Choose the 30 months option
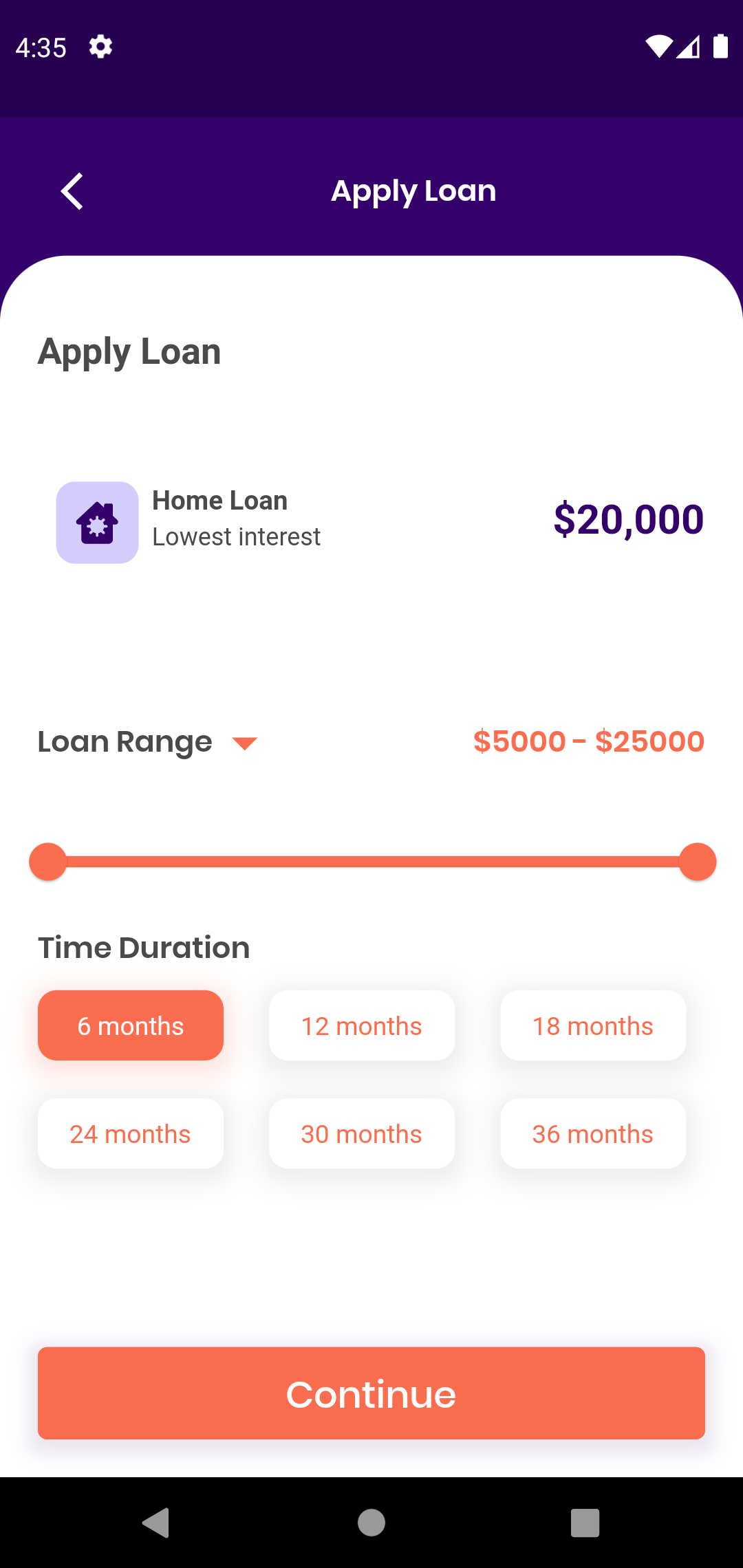This screenshot has height=1568, width=743. point(362,1133)
